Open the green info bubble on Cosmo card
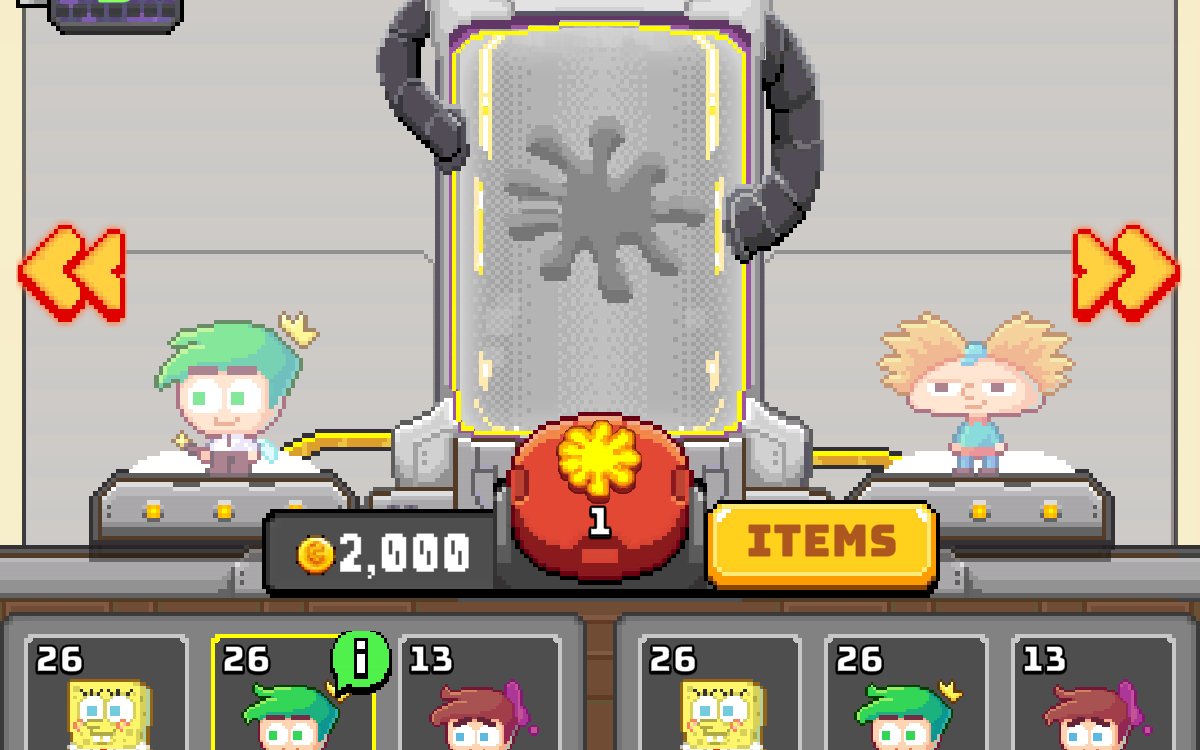This screenshot has height=750, width=1200. coord(360,660)
